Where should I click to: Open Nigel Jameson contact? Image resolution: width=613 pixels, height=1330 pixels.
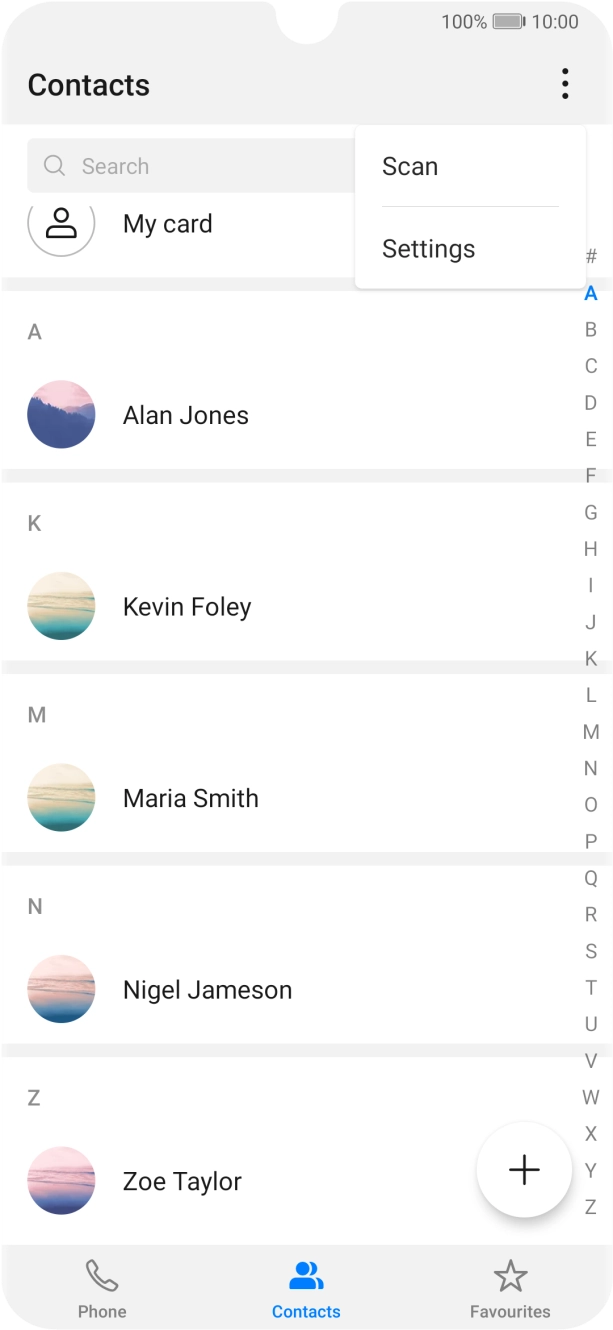coord(207,990)
